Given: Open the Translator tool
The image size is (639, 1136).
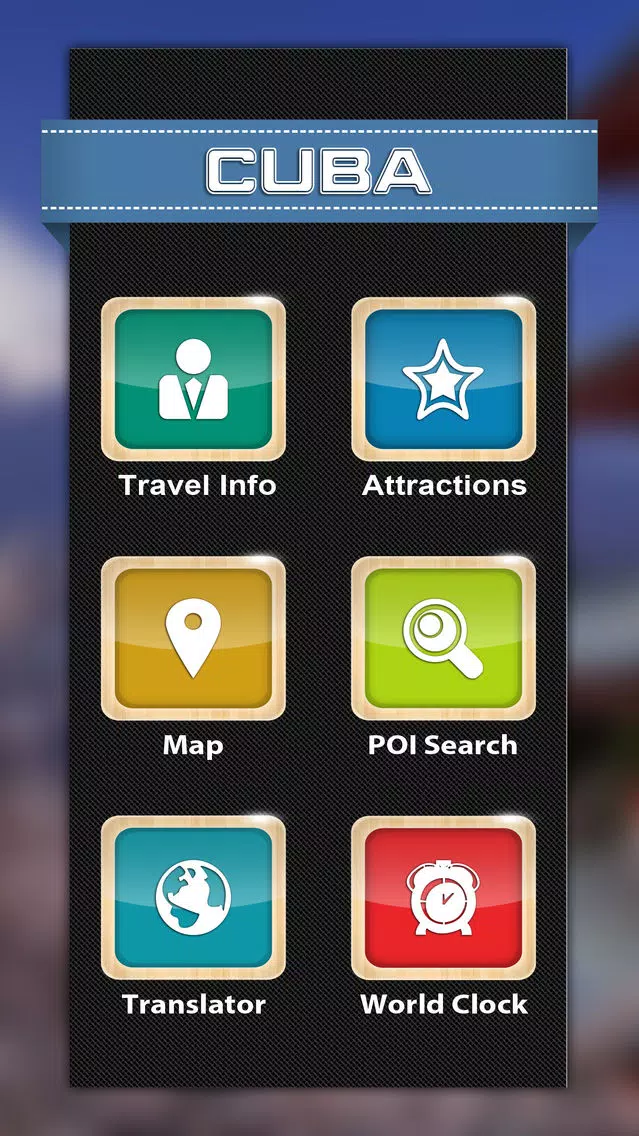Looking at the screenshot, I should [x=193, y=897].
